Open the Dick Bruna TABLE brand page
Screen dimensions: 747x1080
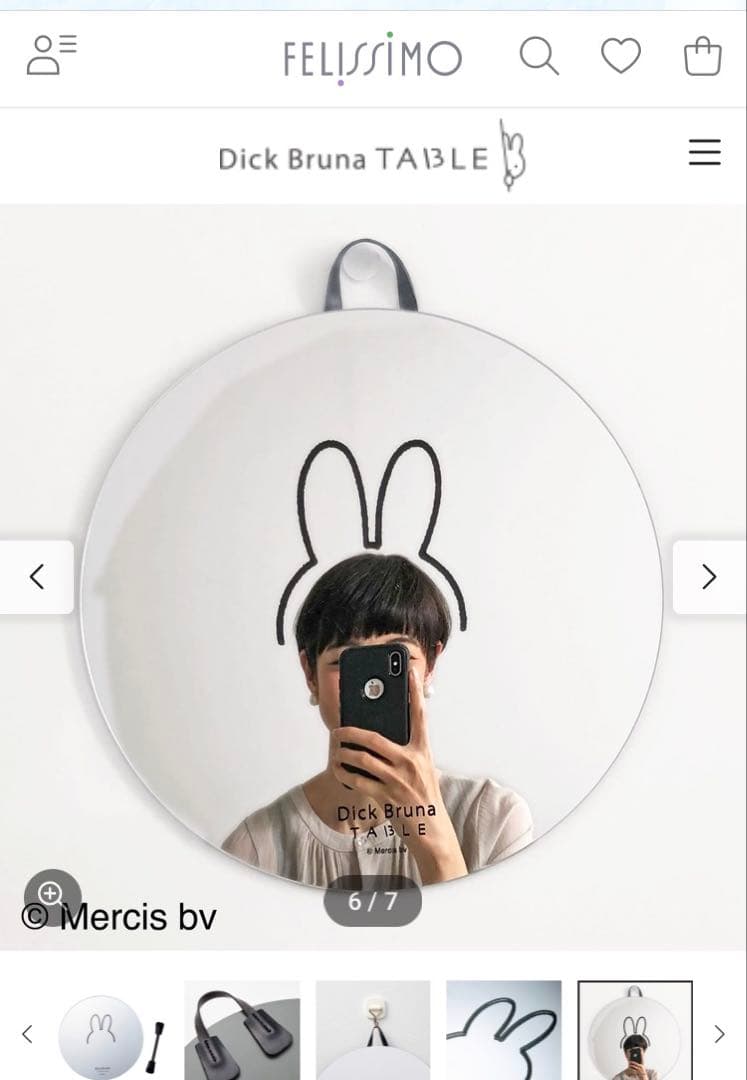tap(371, 156)
